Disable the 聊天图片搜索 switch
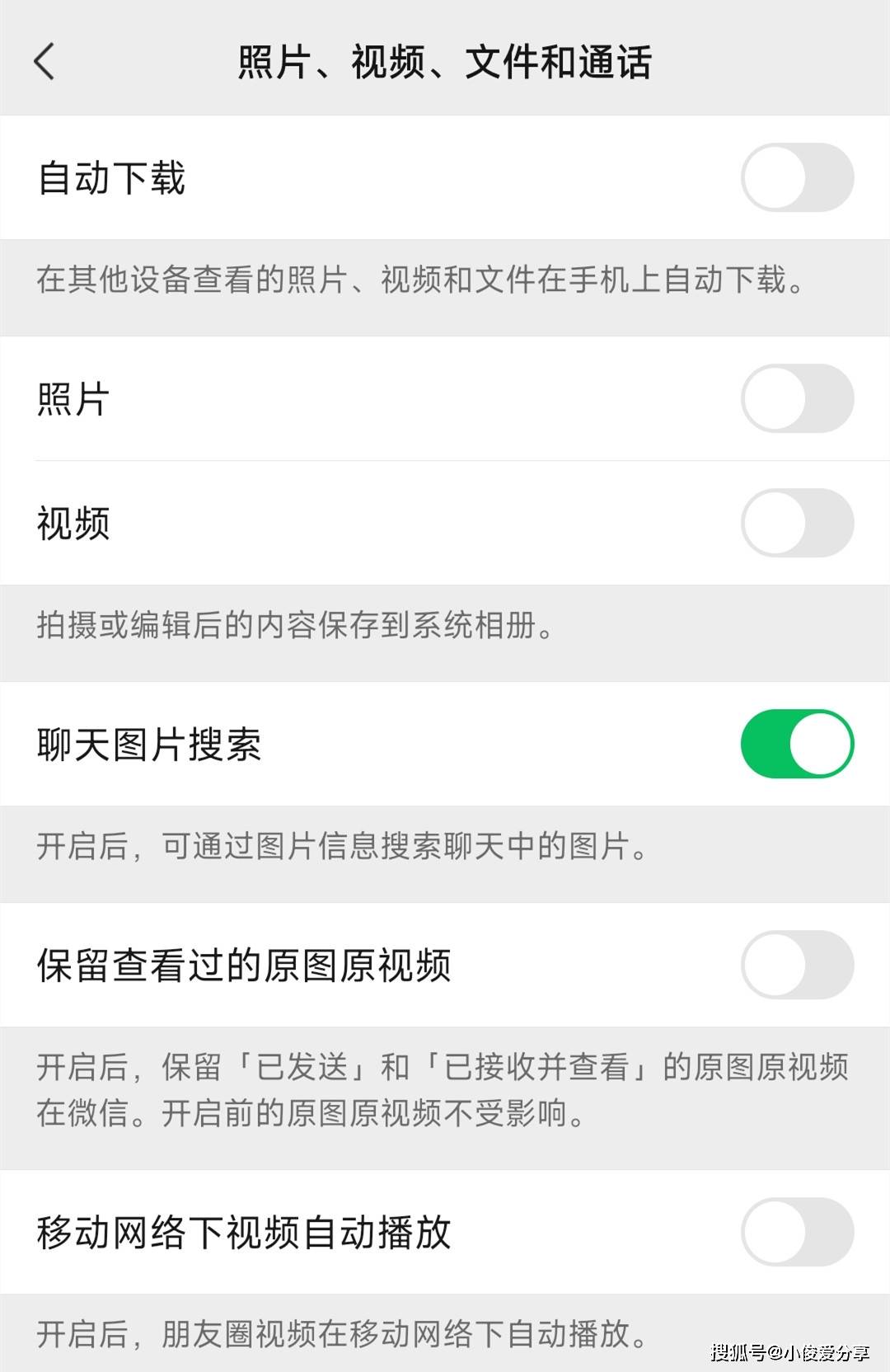890x1372 pixels. point(796,744)
